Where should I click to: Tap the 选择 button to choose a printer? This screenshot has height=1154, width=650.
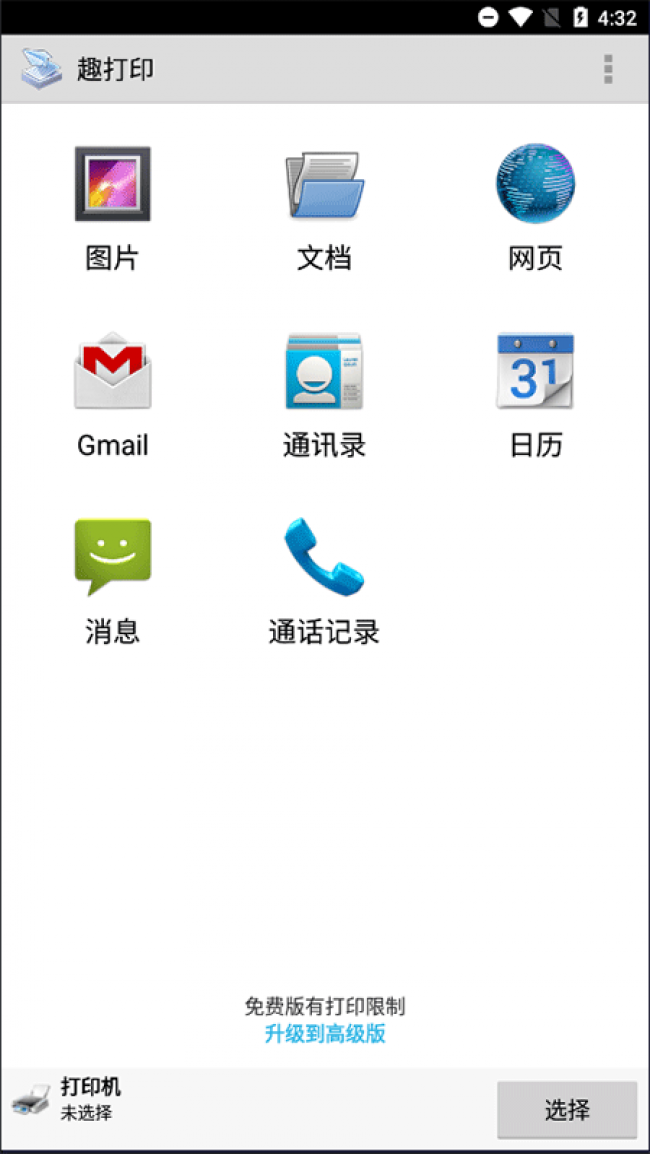coord(567,1109)
